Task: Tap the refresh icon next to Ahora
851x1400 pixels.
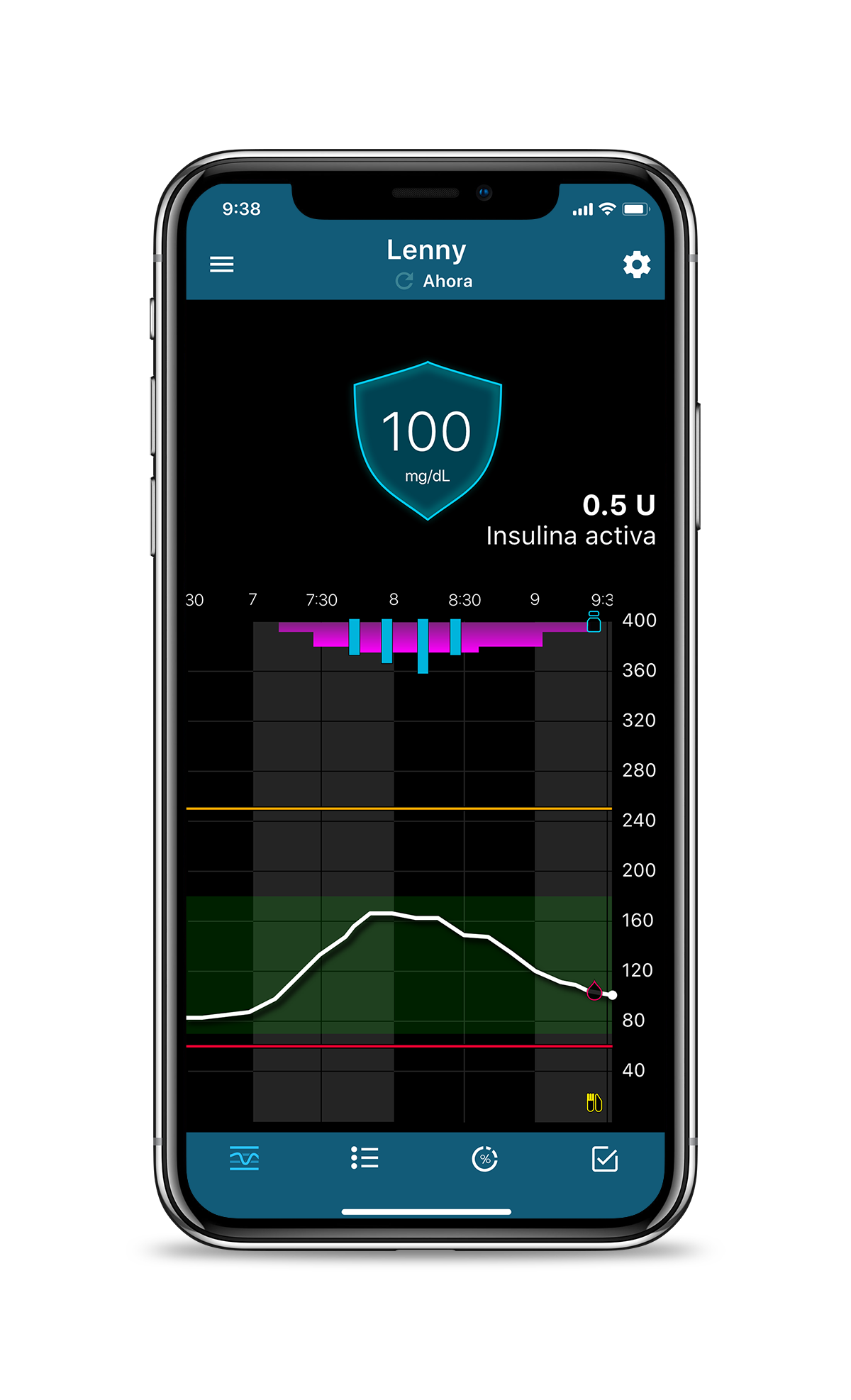Action: click(404, 282)
